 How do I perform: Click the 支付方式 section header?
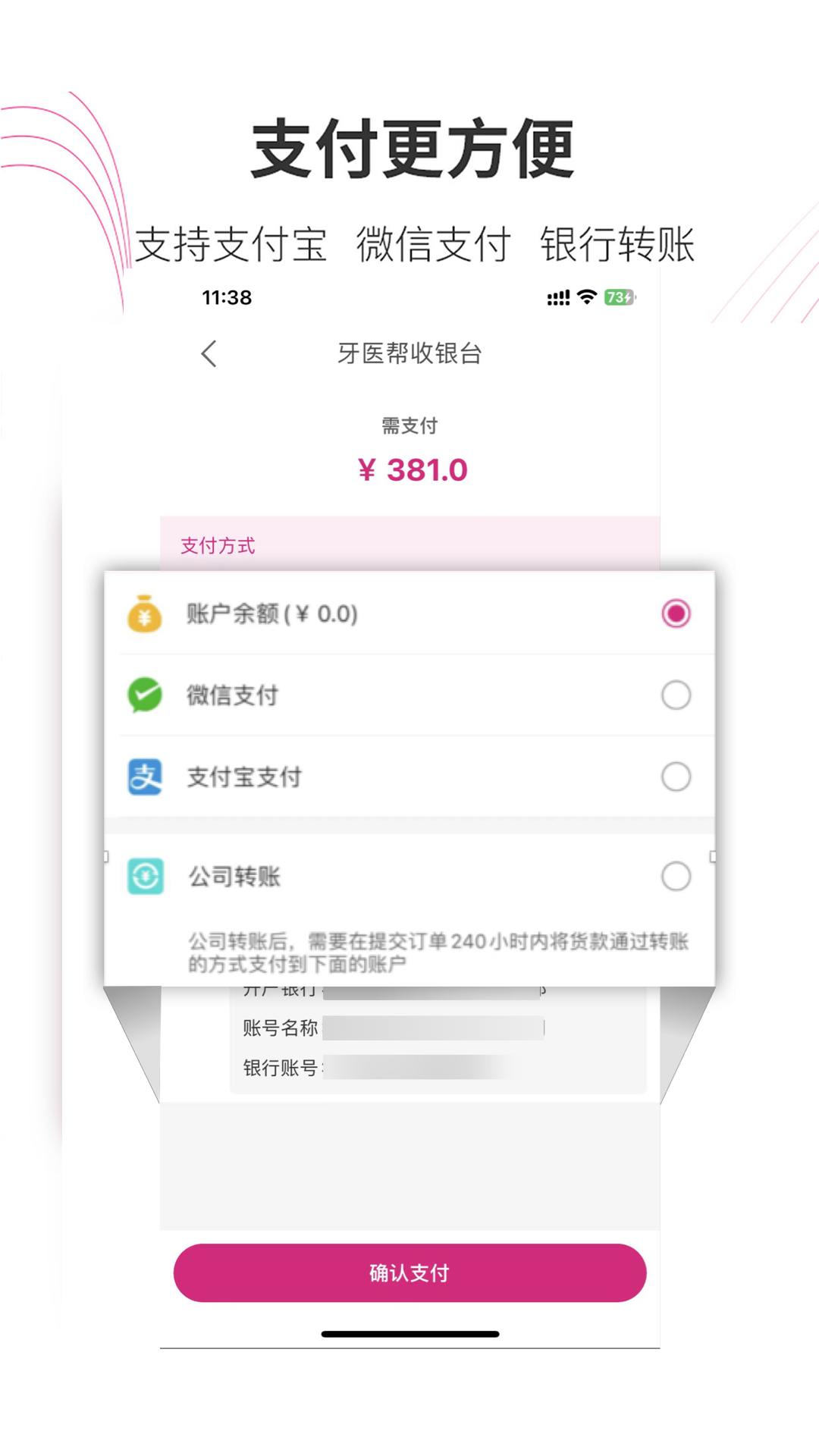pyautogui.click(x=217, y=545)
